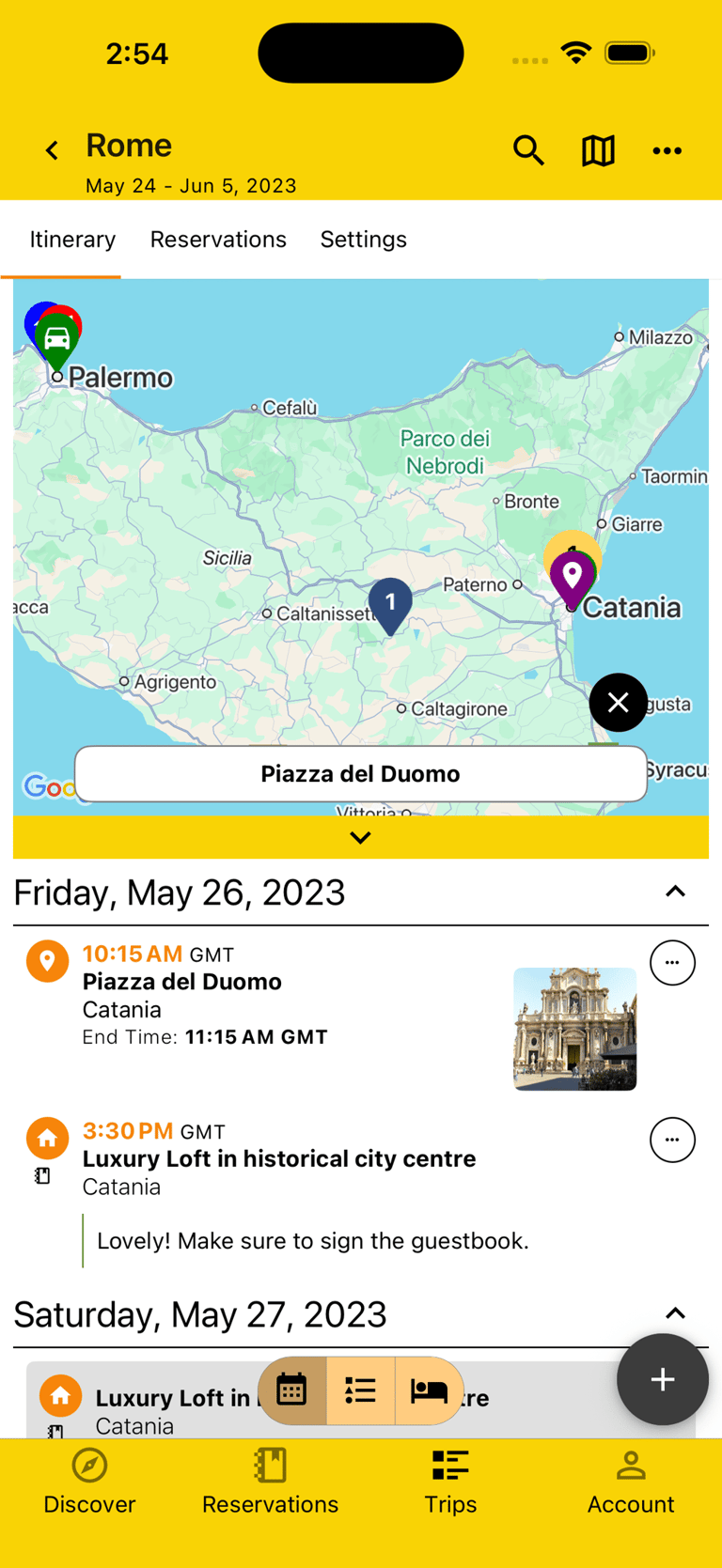
Task: Switch to lodging view in the view switcher
Action: coord(429,1390)
